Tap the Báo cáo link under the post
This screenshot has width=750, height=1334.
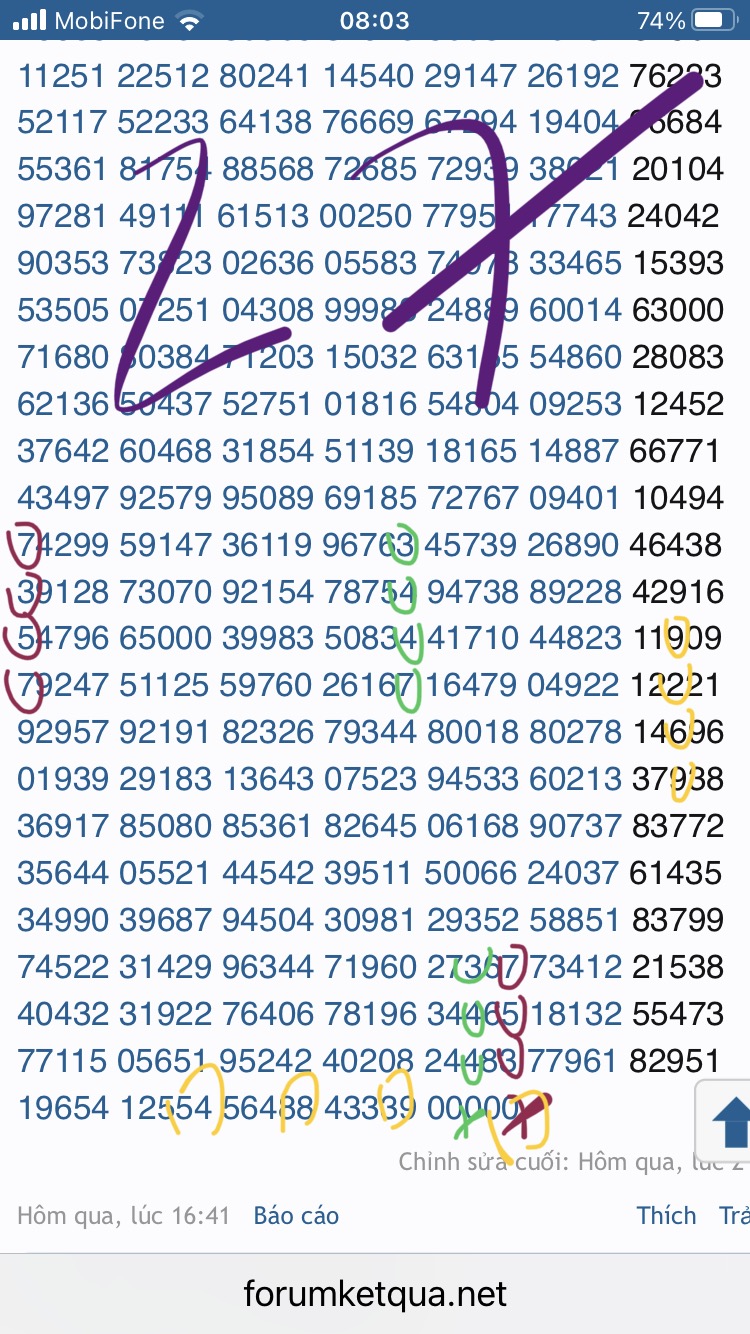click(296, 1215)
